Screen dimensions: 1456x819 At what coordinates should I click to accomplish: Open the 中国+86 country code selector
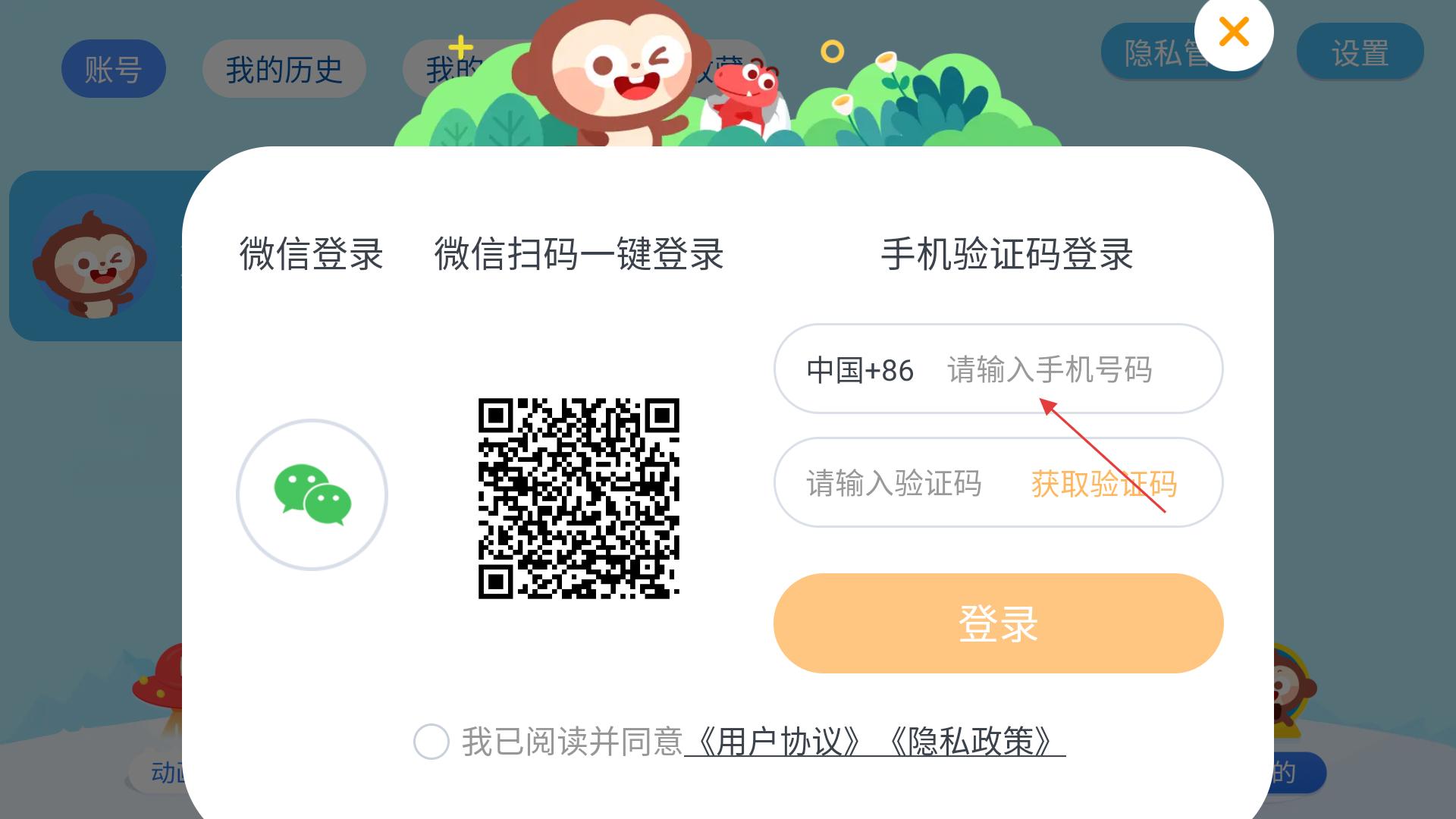click(x=859, y=370)
